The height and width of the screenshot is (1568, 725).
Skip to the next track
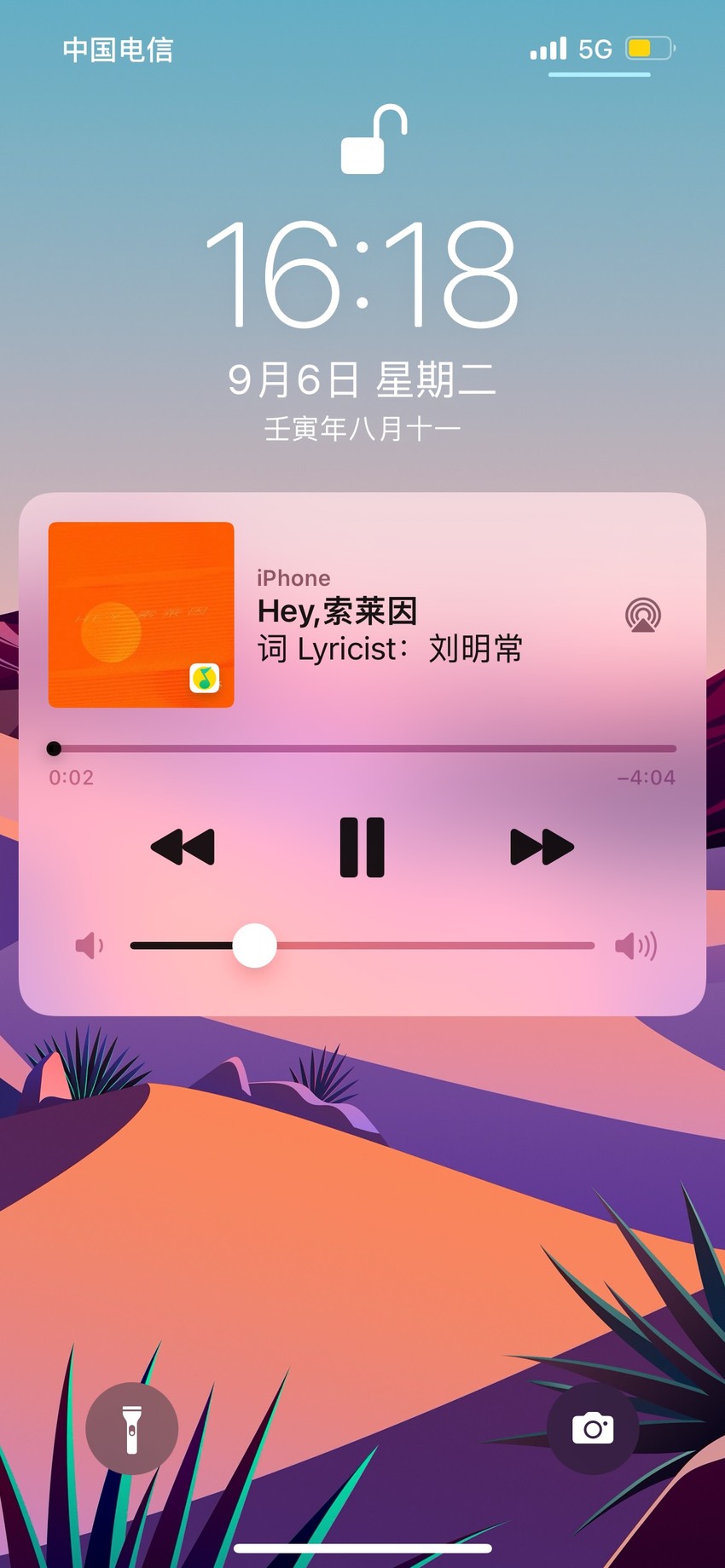tap(542, 848)
